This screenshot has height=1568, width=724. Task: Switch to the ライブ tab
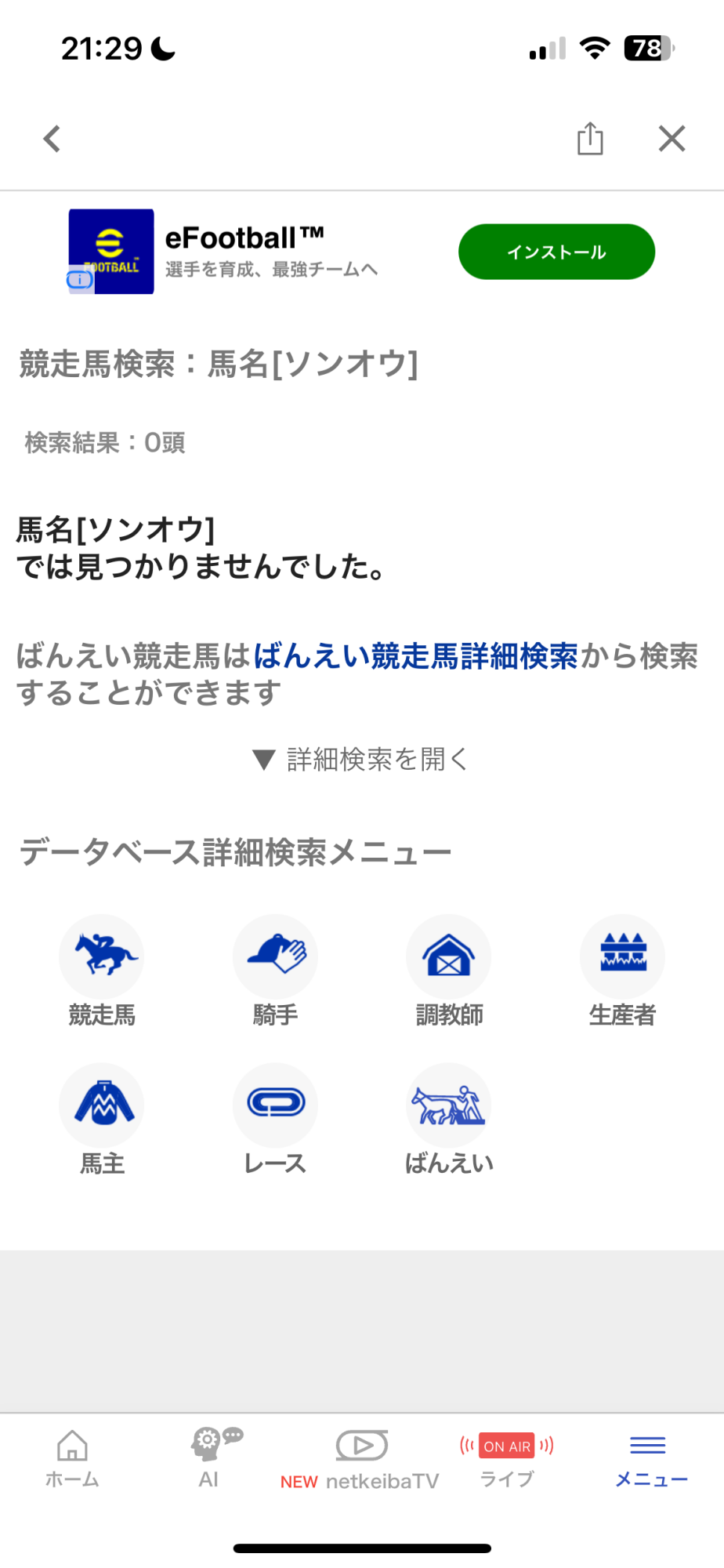[x=507, y=1459]
